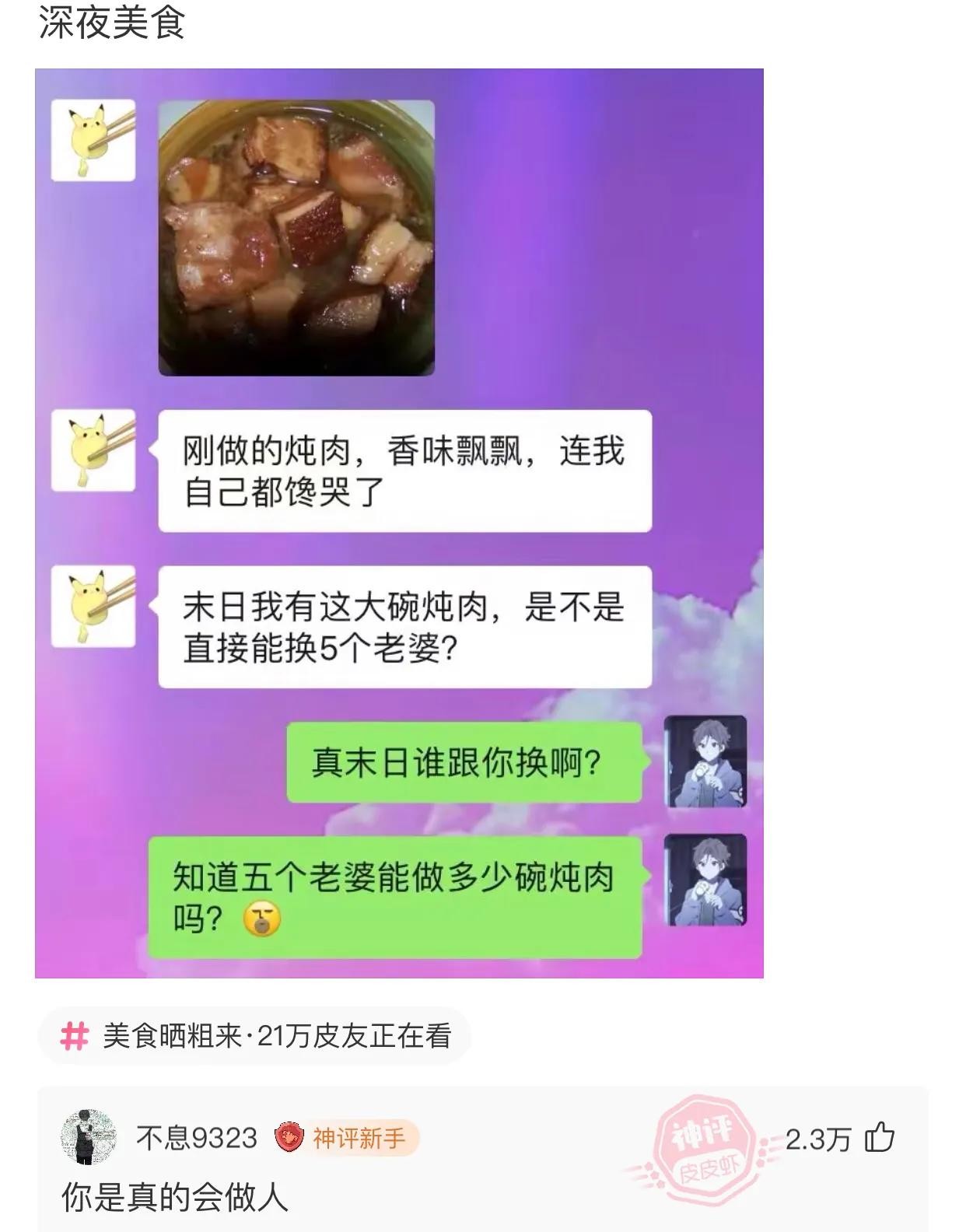Open the chat screenshot image in the post
The width and height of the screenshot is (966, 1232).
[399, 523]
